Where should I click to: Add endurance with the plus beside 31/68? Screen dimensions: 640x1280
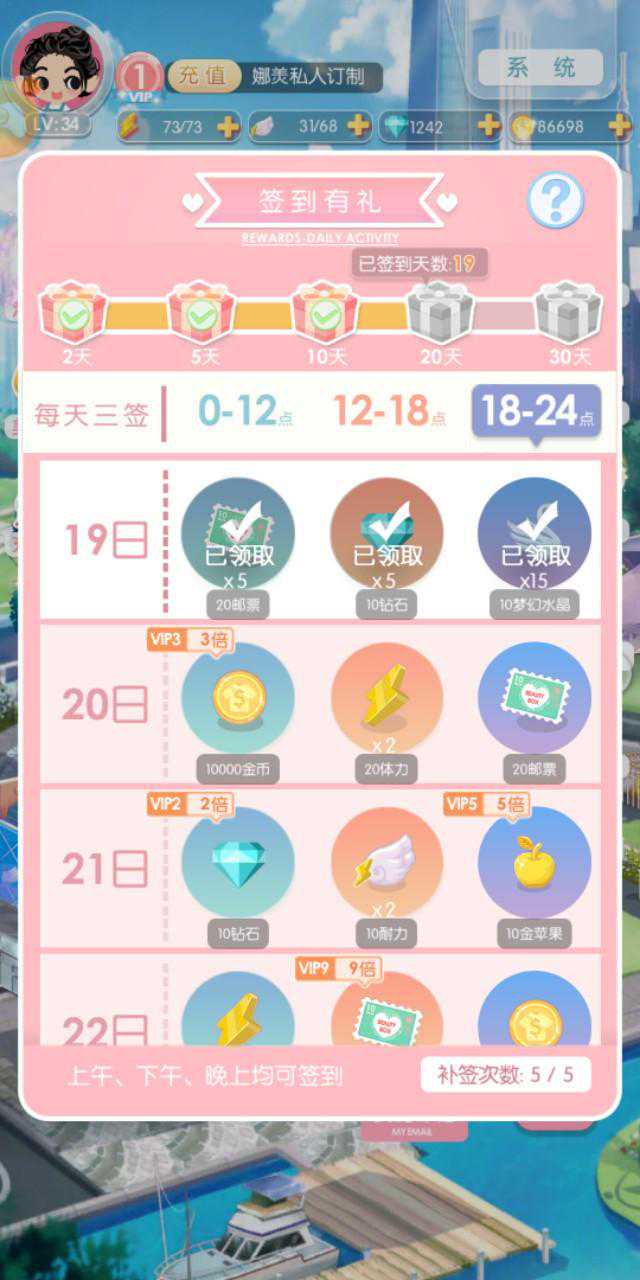(358, 127)
